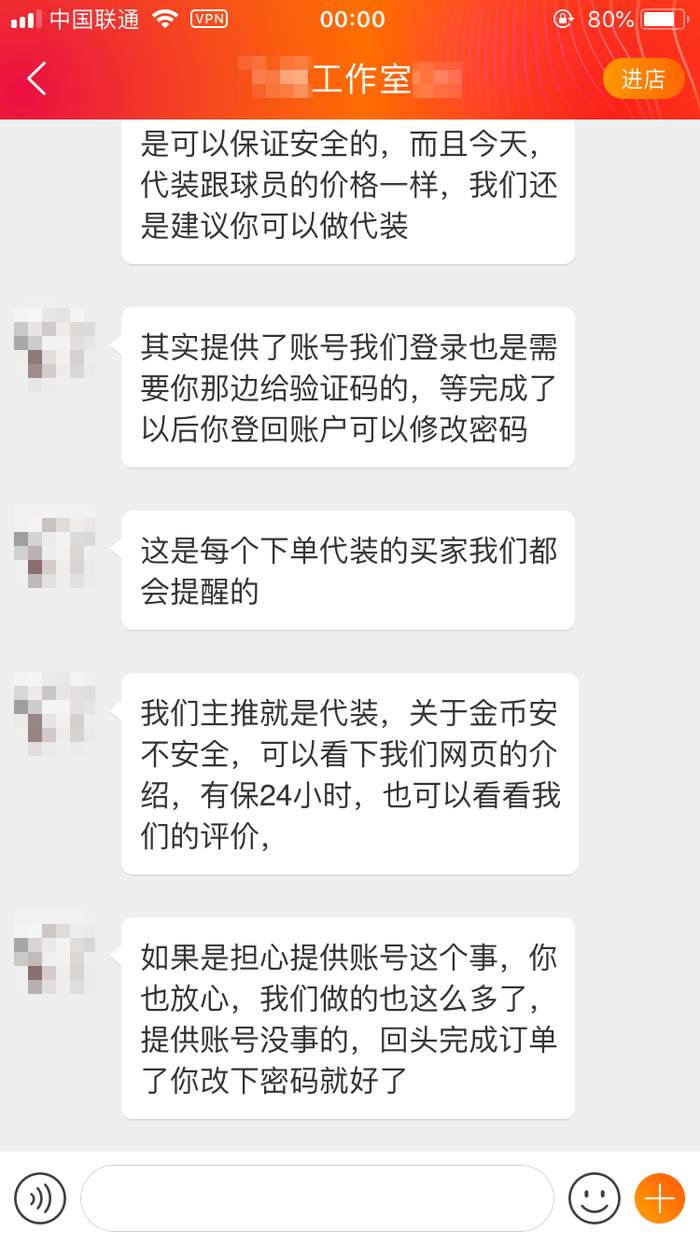Switch to voice message input

40,1198
